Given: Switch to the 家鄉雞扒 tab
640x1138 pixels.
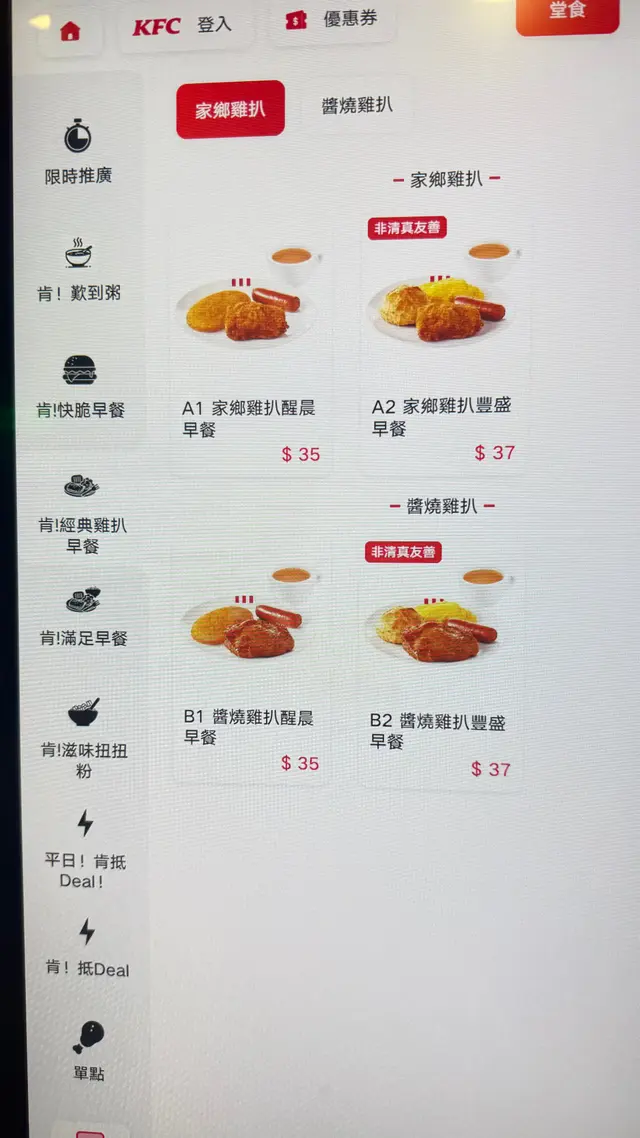Looking at the screenshot, I should (230, 109).
